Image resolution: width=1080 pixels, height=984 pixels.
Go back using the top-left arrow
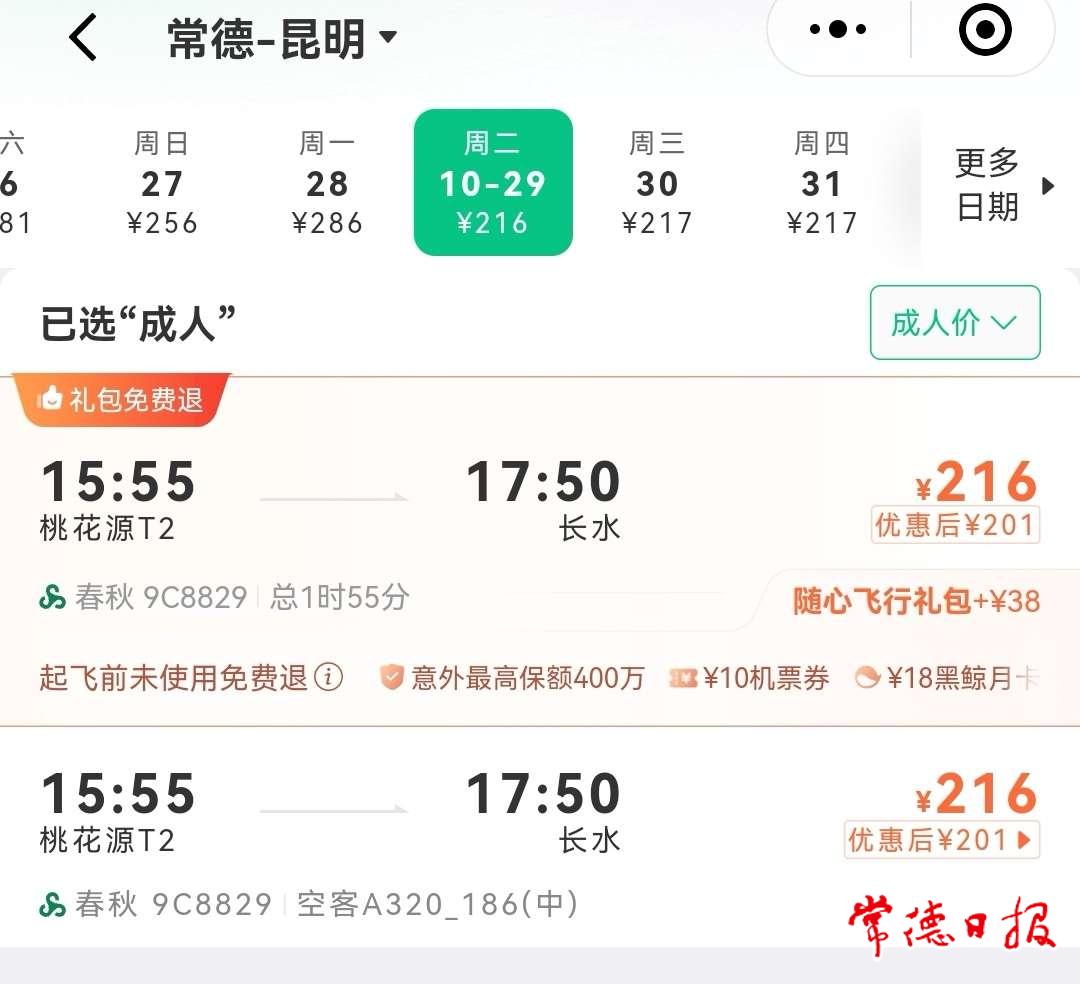pos(84,38)
